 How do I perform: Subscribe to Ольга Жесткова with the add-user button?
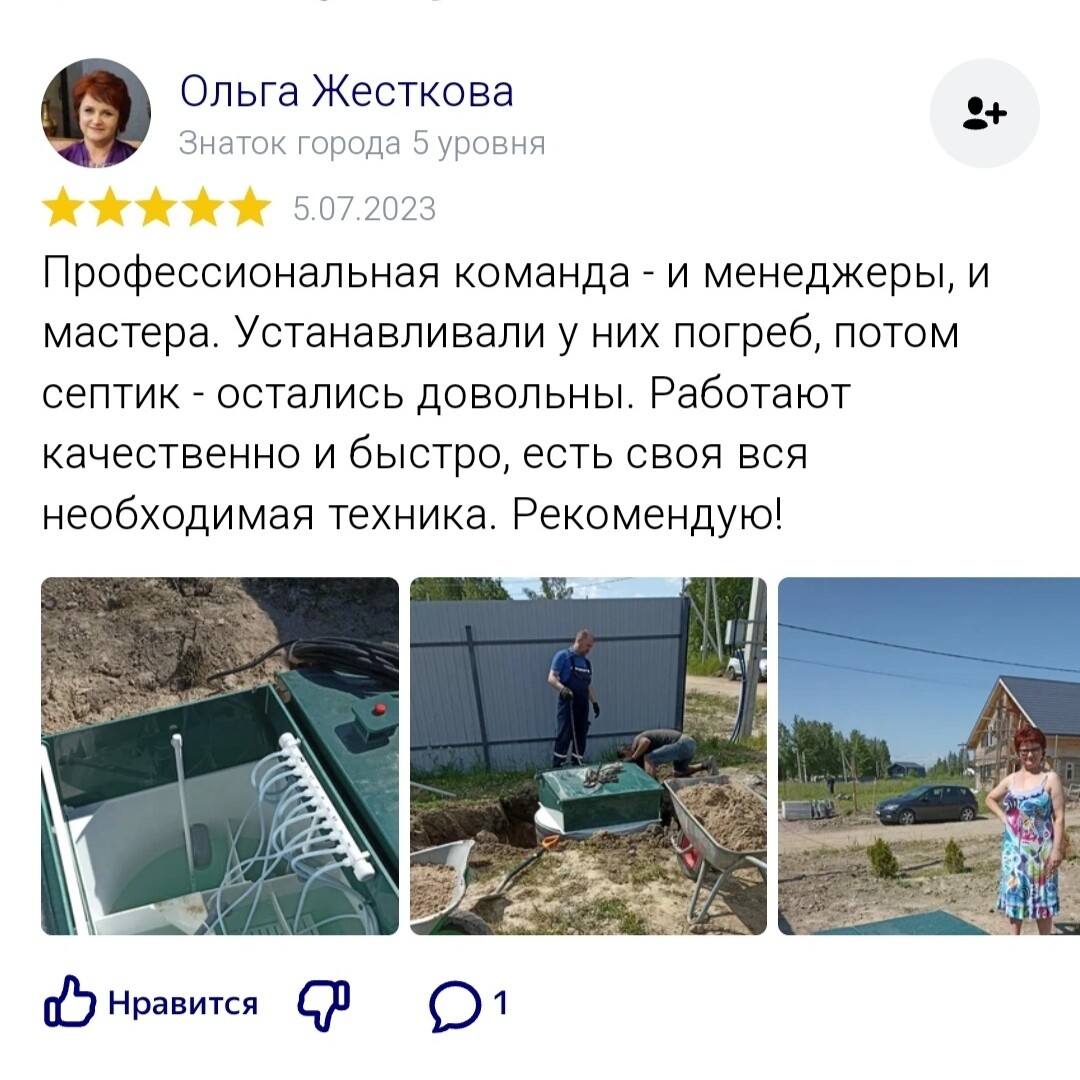point(984,113)
